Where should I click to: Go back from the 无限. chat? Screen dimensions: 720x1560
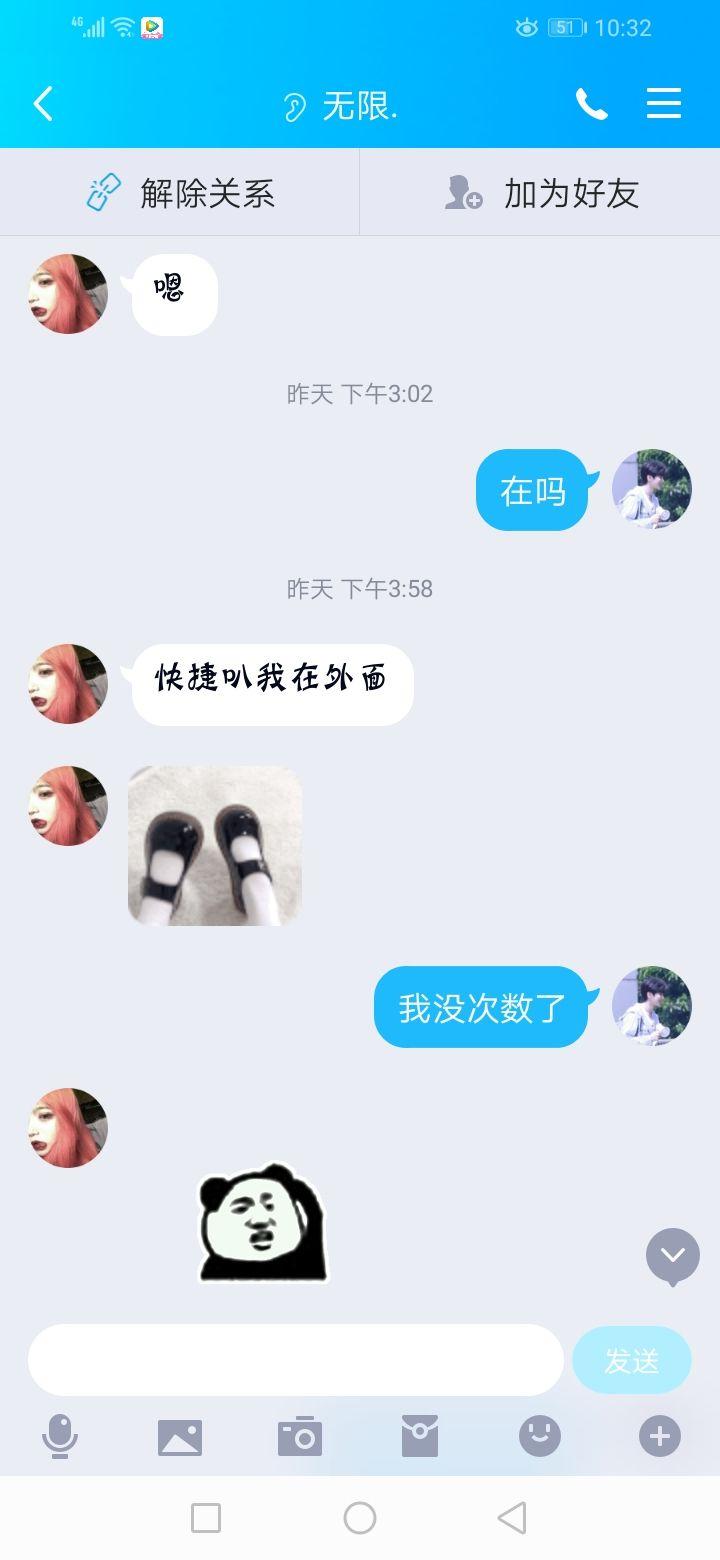pyautogui.click(x=43, y=104)
